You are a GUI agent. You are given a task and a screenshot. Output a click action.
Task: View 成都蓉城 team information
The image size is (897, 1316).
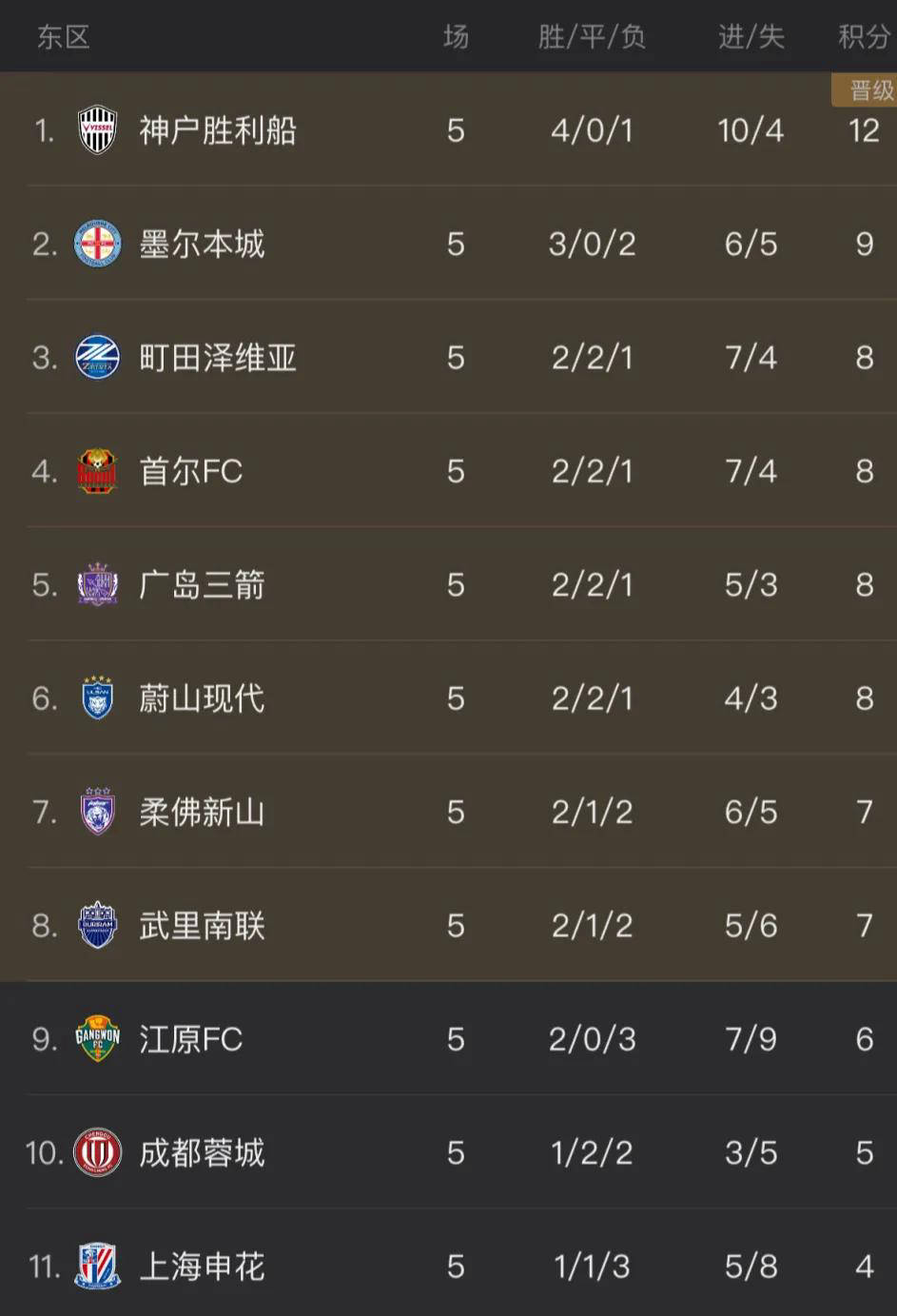202,1152
